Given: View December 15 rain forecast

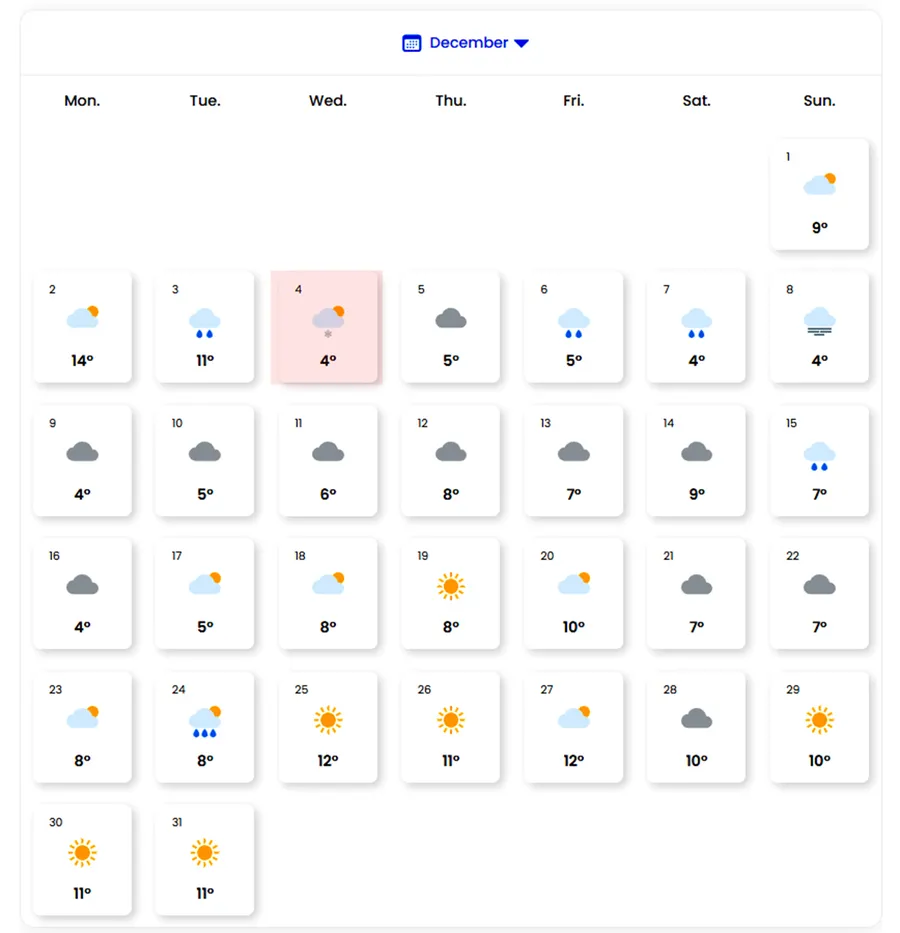Looking at the screenshot, I should 819,461.
